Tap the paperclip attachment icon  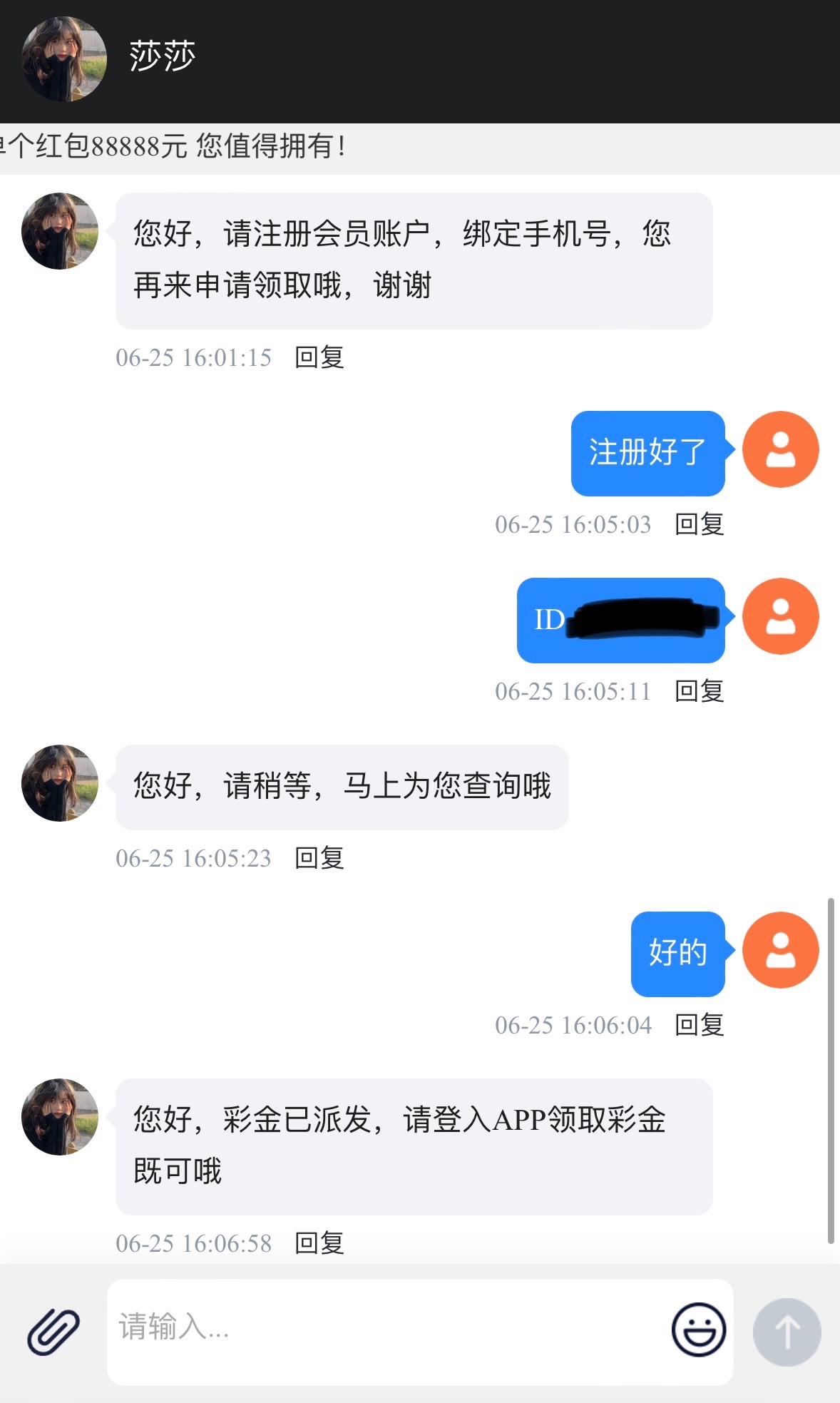coord(53,1332)
